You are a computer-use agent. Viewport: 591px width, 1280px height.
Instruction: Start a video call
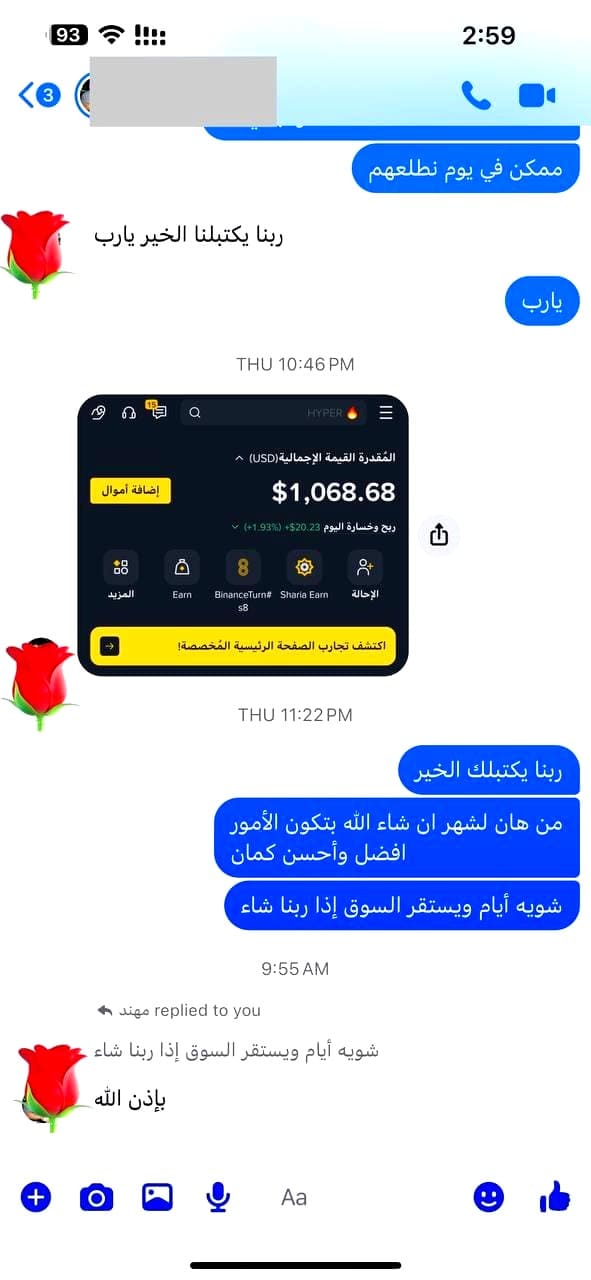pos(537,95)
